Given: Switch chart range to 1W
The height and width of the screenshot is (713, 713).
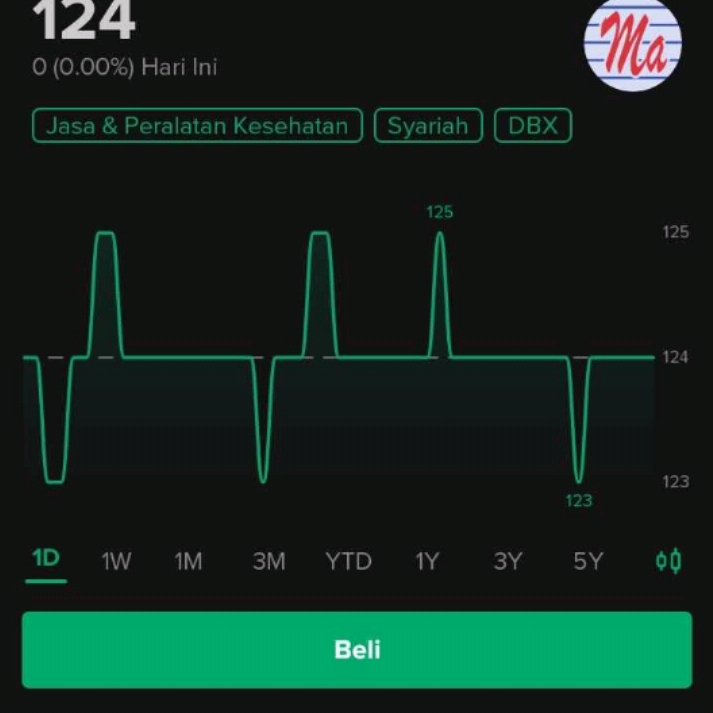Looking at the screenshot, I should [116, 562].
